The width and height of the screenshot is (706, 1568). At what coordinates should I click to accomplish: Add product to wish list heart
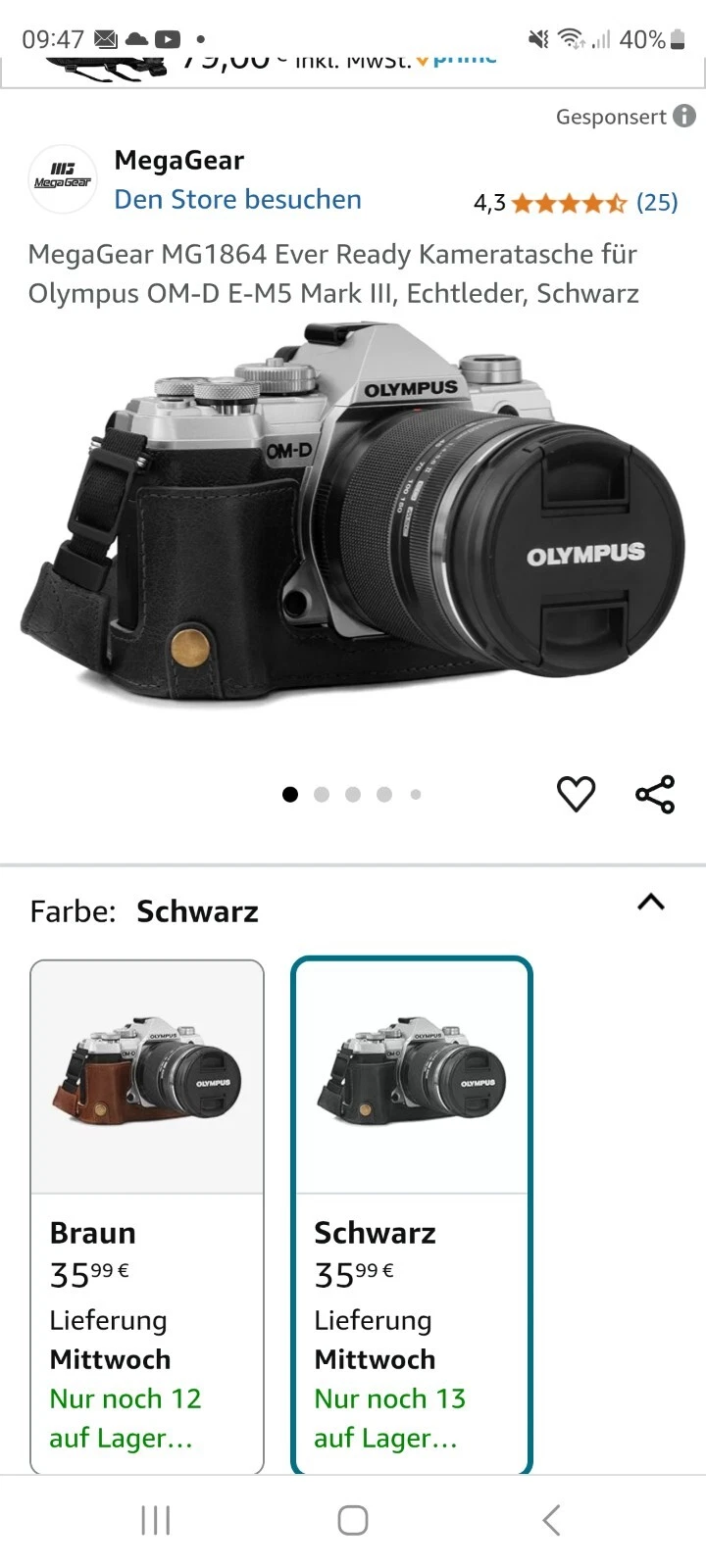pos(576,794)
